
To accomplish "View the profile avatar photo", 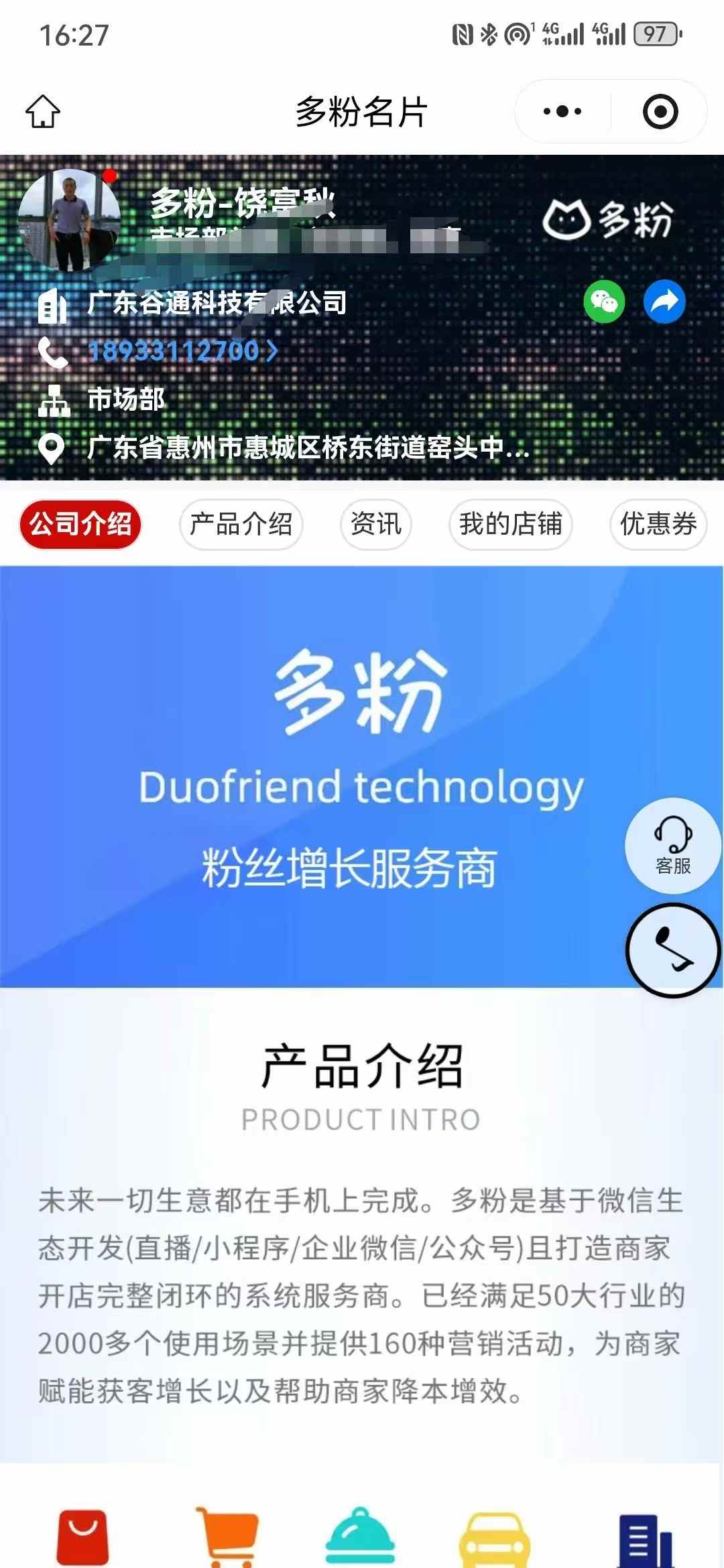I will click(x=70, y=220).
